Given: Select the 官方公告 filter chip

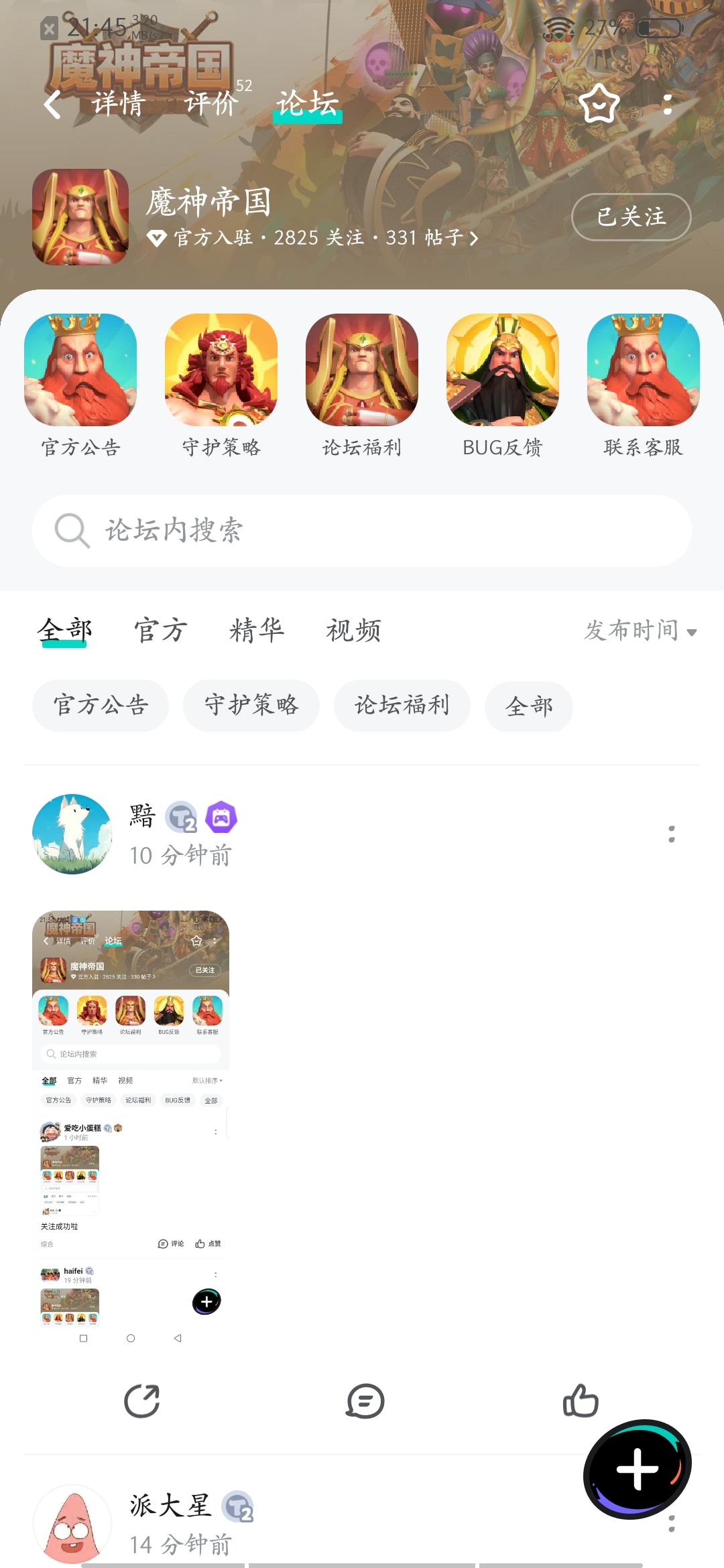Looking at the screenshot, I should click(99, 705).
